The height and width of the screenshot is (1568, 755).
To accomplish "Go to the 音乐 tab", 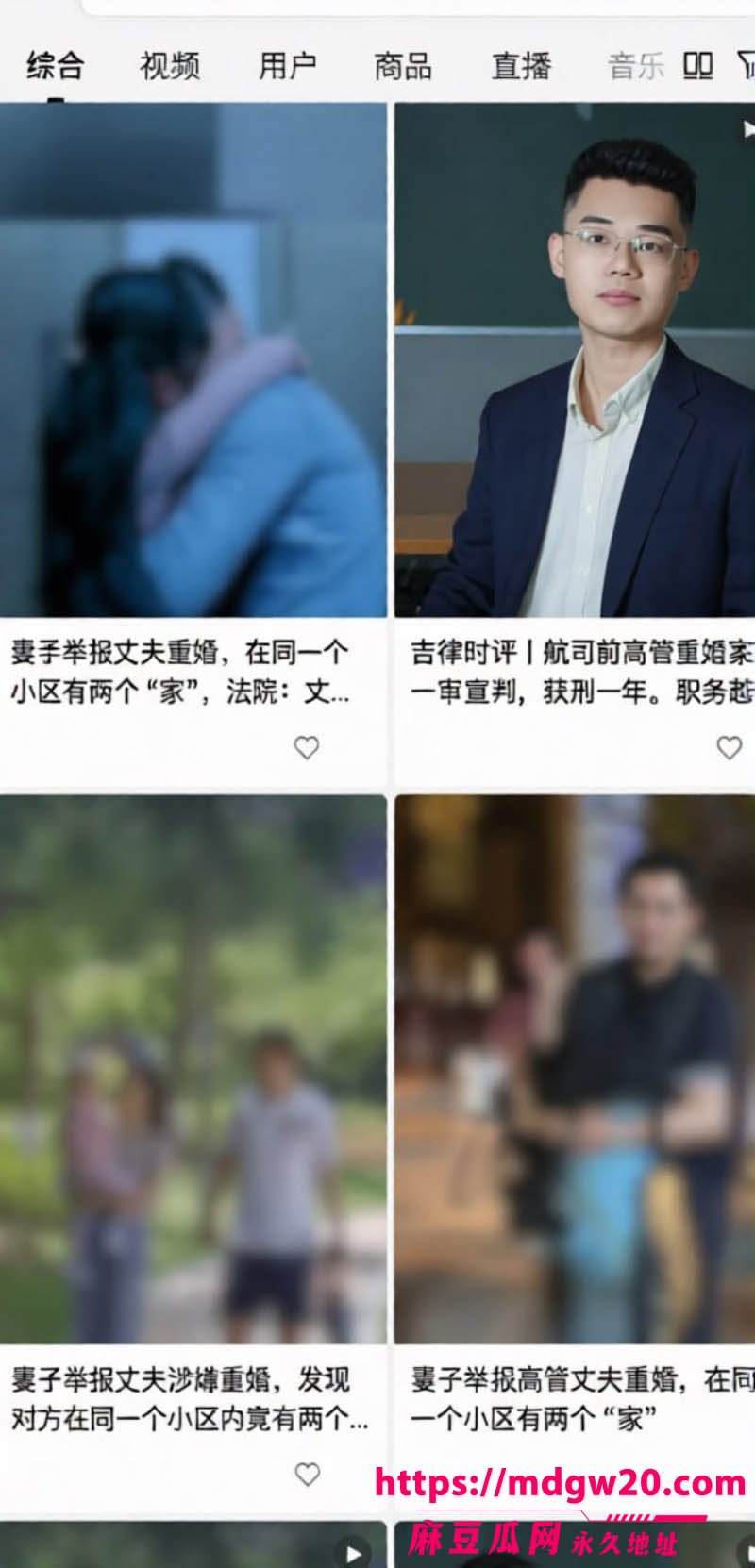I will [x=636, y=66].
